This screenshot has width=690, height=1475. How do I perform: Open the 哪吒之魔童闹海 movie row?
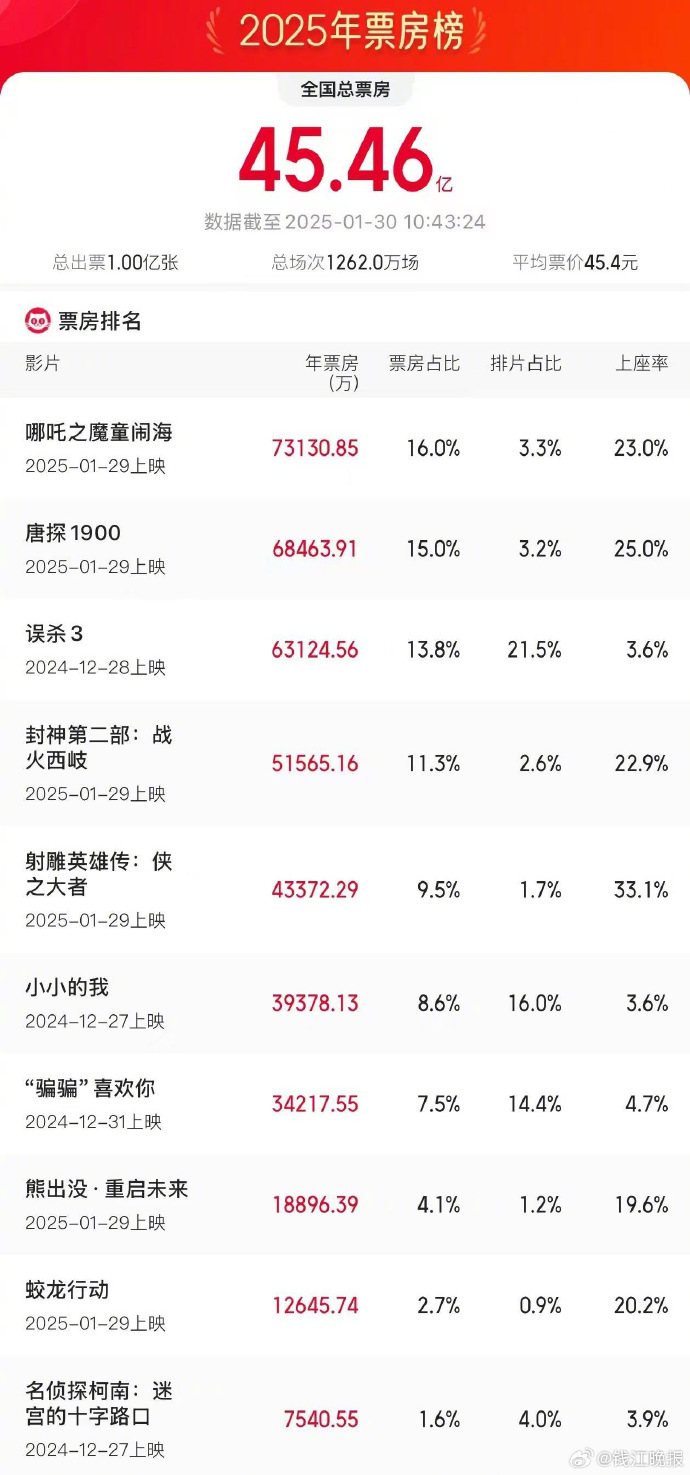point(345,448)
